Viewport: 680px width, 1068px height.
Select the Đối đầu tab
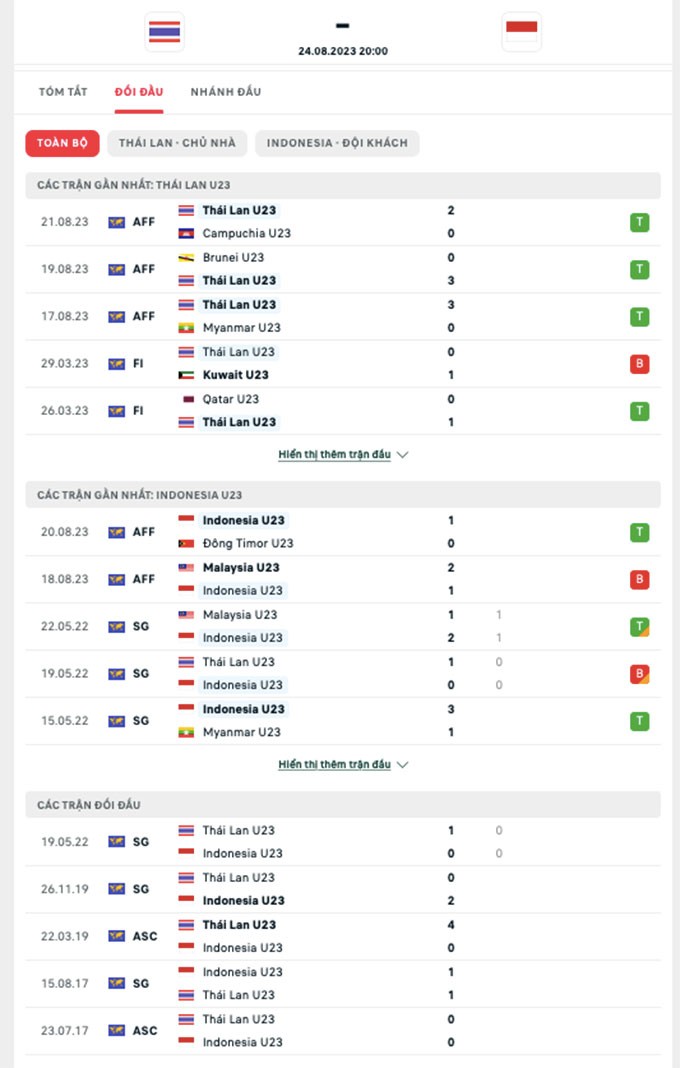(x=139, y=92)
